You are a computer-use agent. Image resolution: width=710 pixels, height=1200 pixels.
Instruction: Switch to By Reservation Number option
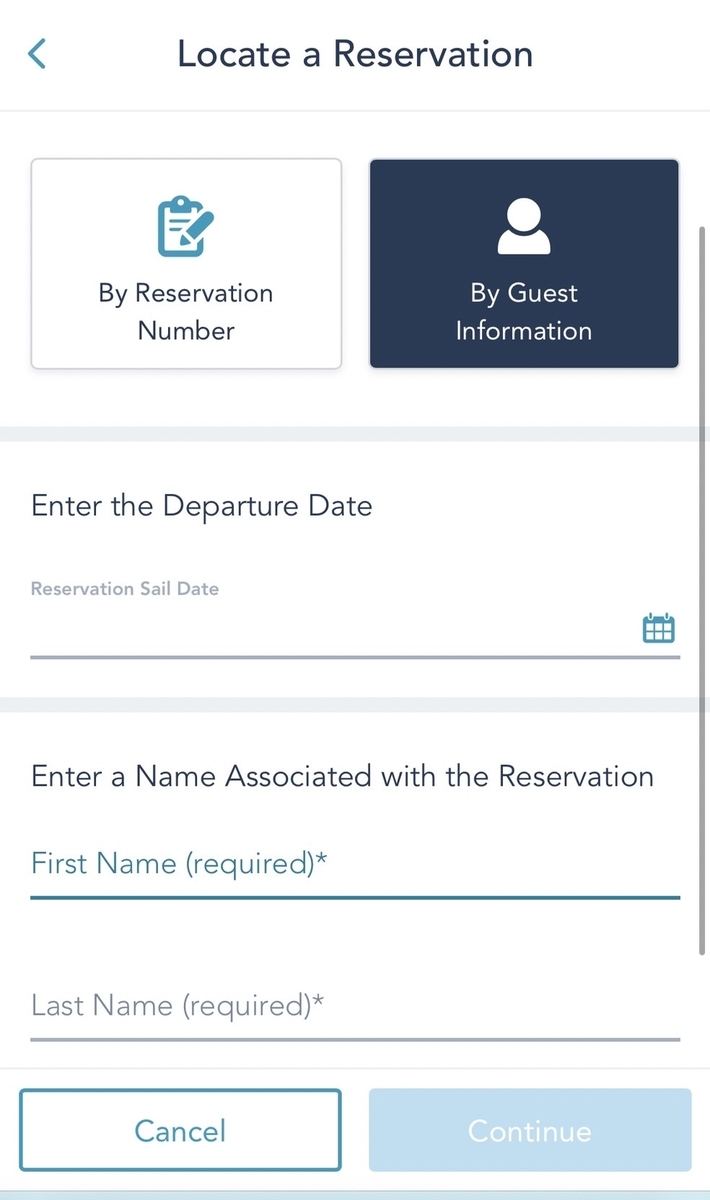point(186,264)
